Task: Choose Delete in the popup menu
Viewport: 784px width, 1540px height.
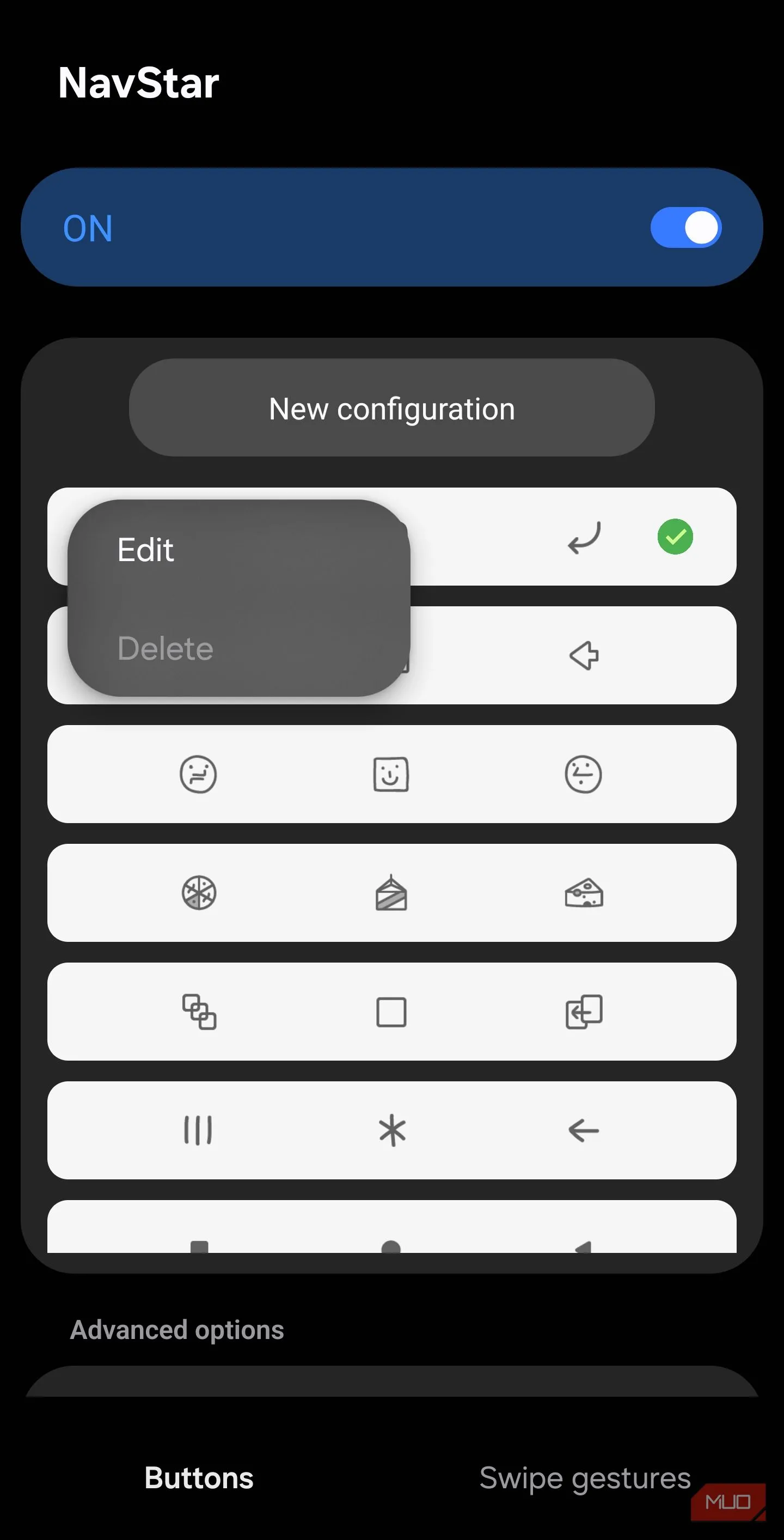Action: point(166,649)
